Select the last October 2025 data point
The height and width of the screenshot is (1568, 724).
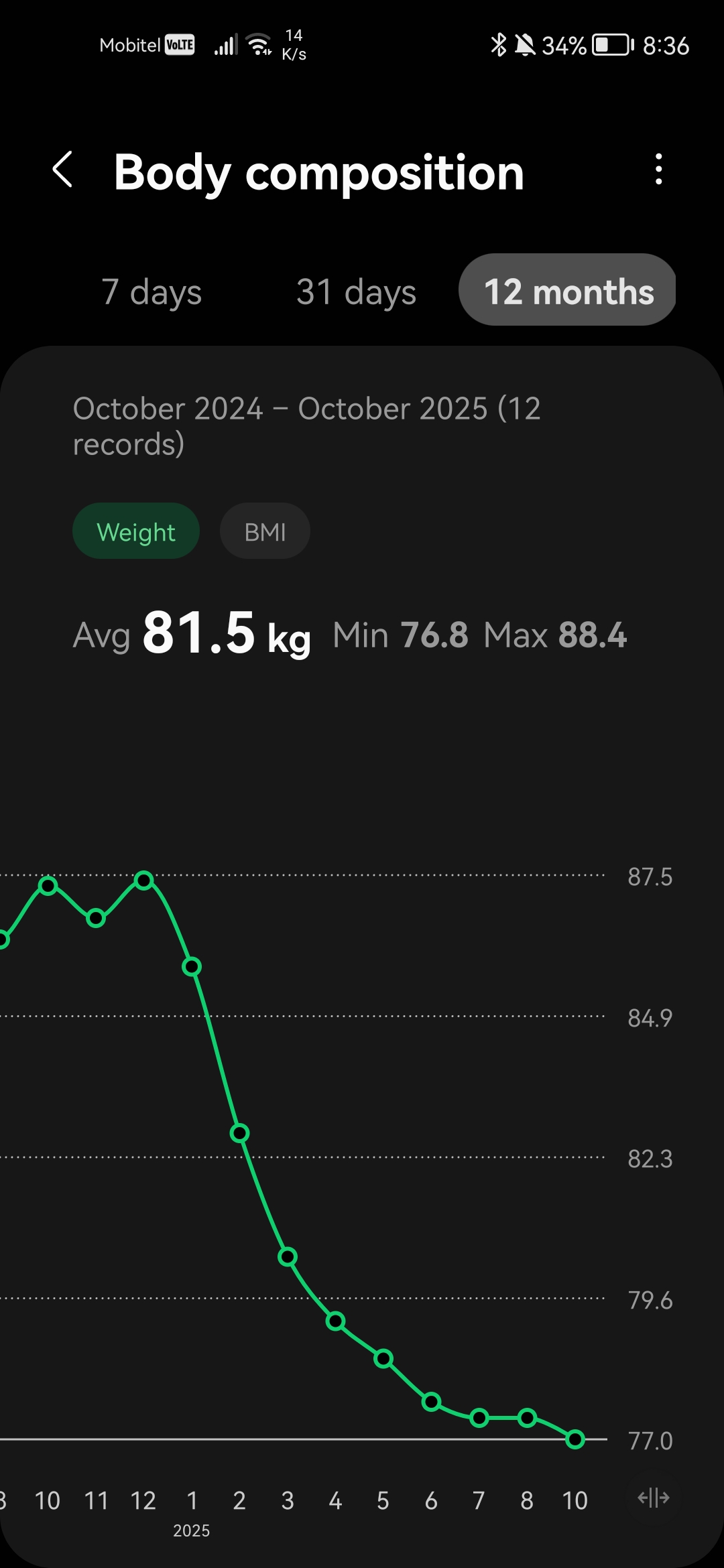coord(575,1439)
